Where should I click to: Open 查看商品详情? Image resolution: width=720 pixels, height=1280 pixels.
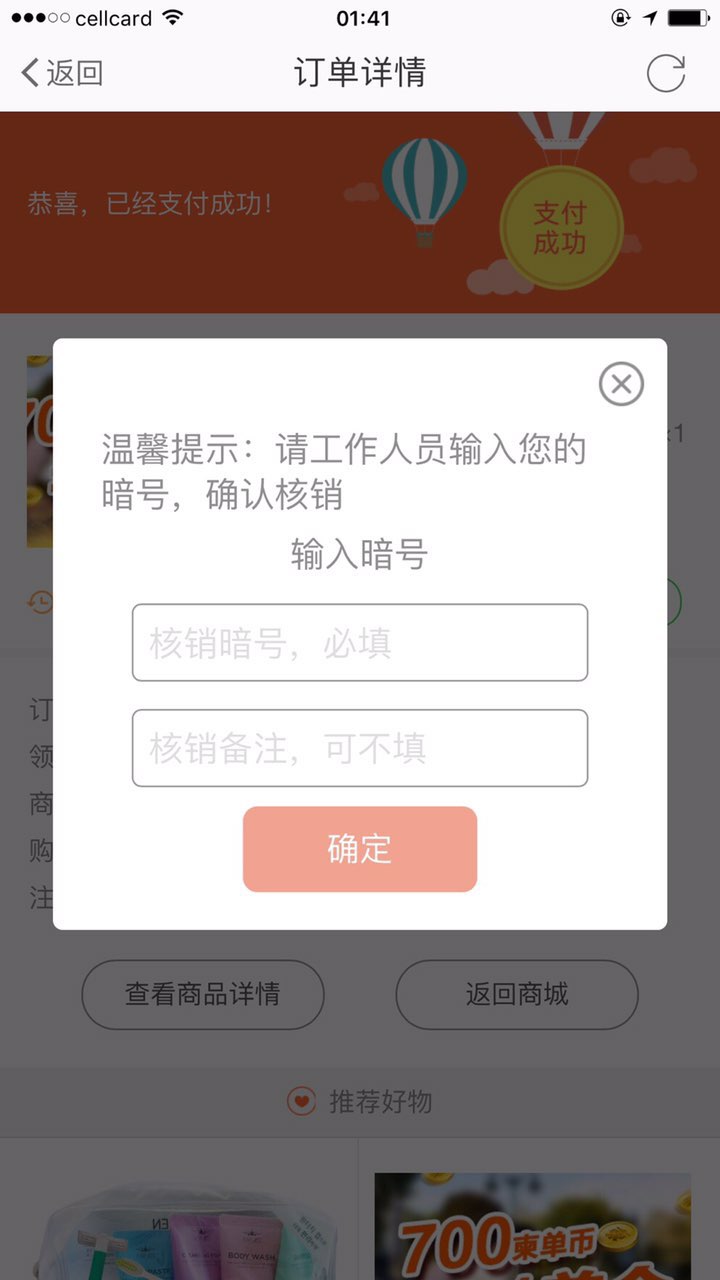pyautogui.click(x=203, y=994)
